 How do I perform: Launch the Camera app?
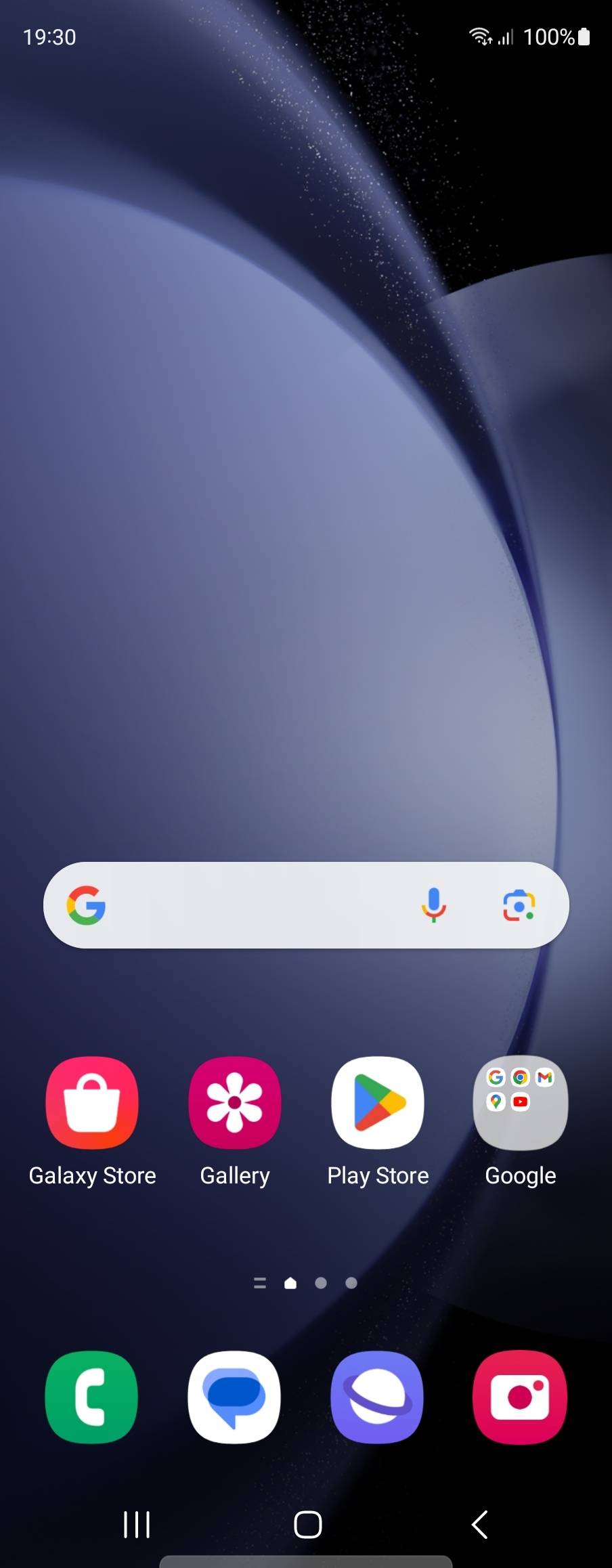(x=520, y=1397)
